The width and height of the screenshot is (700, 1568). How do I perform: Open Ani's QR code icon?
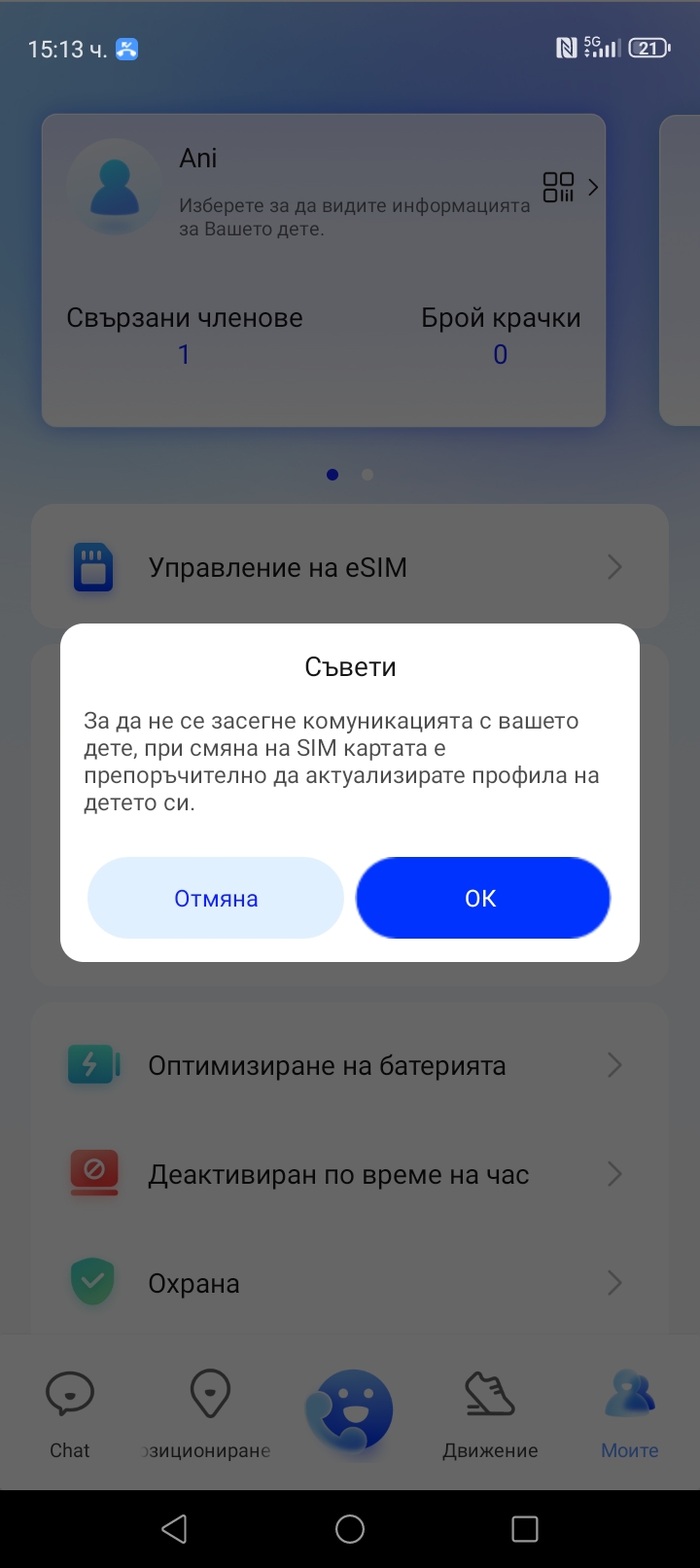pos(558,187)
